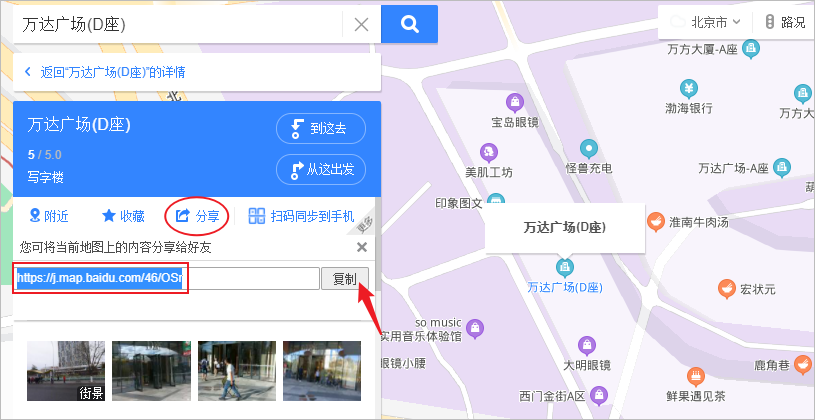Clear the search box text
The image size is (815, 420).
click(x=362, y=25)
